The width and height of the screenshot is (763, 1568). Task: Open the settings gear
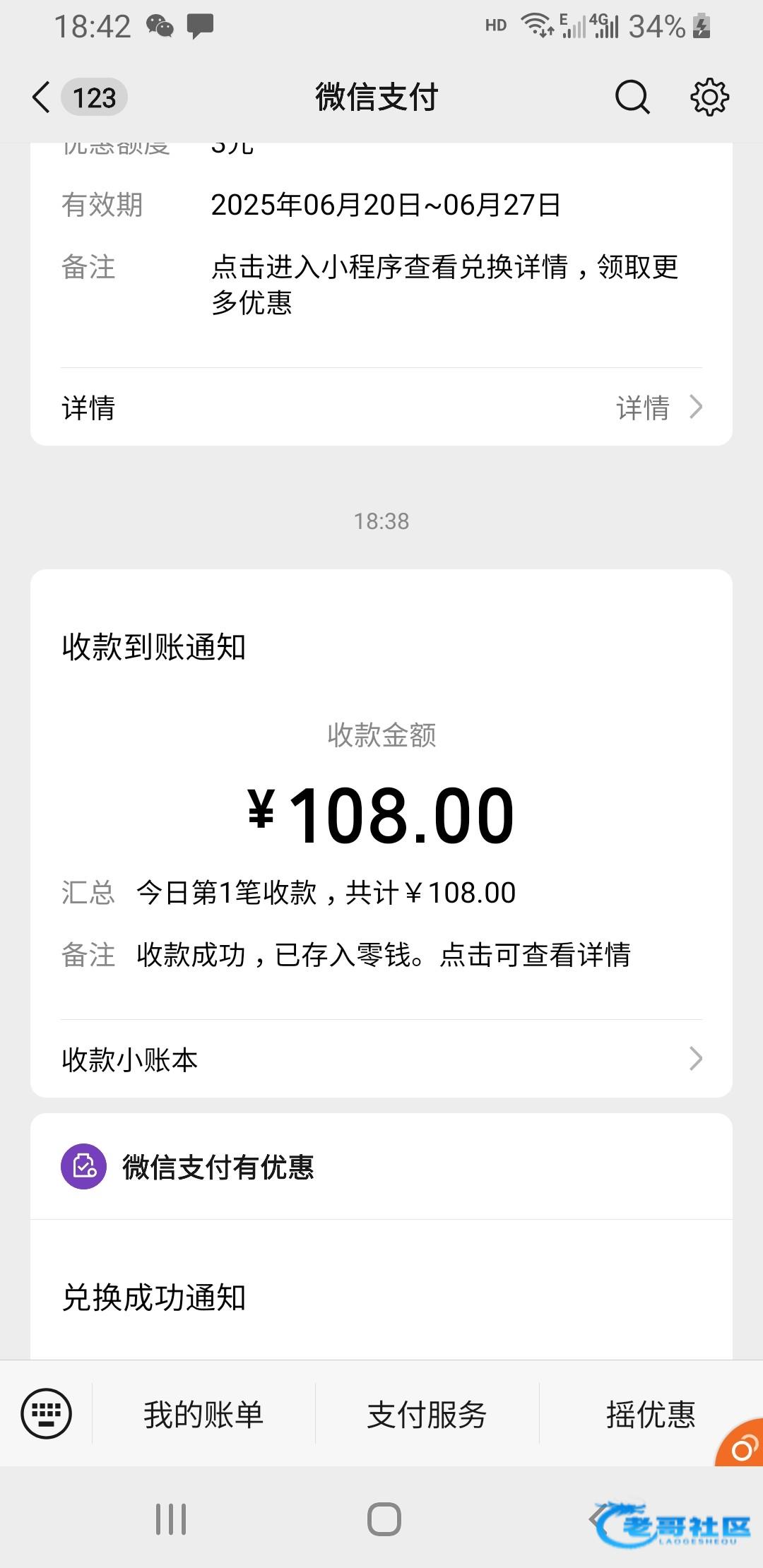[709, 97]
